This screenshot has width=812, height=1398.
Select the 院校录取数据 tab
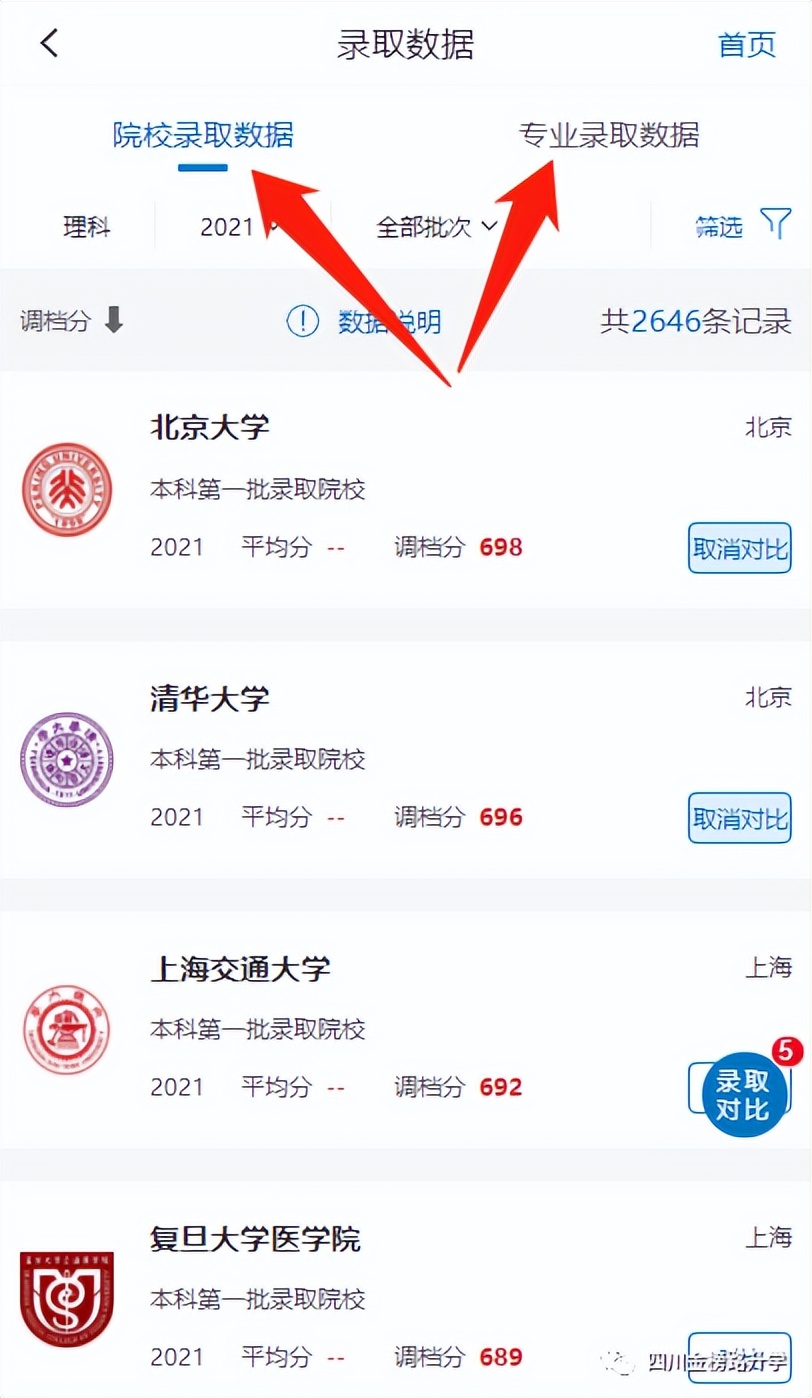tap(203, 137)
